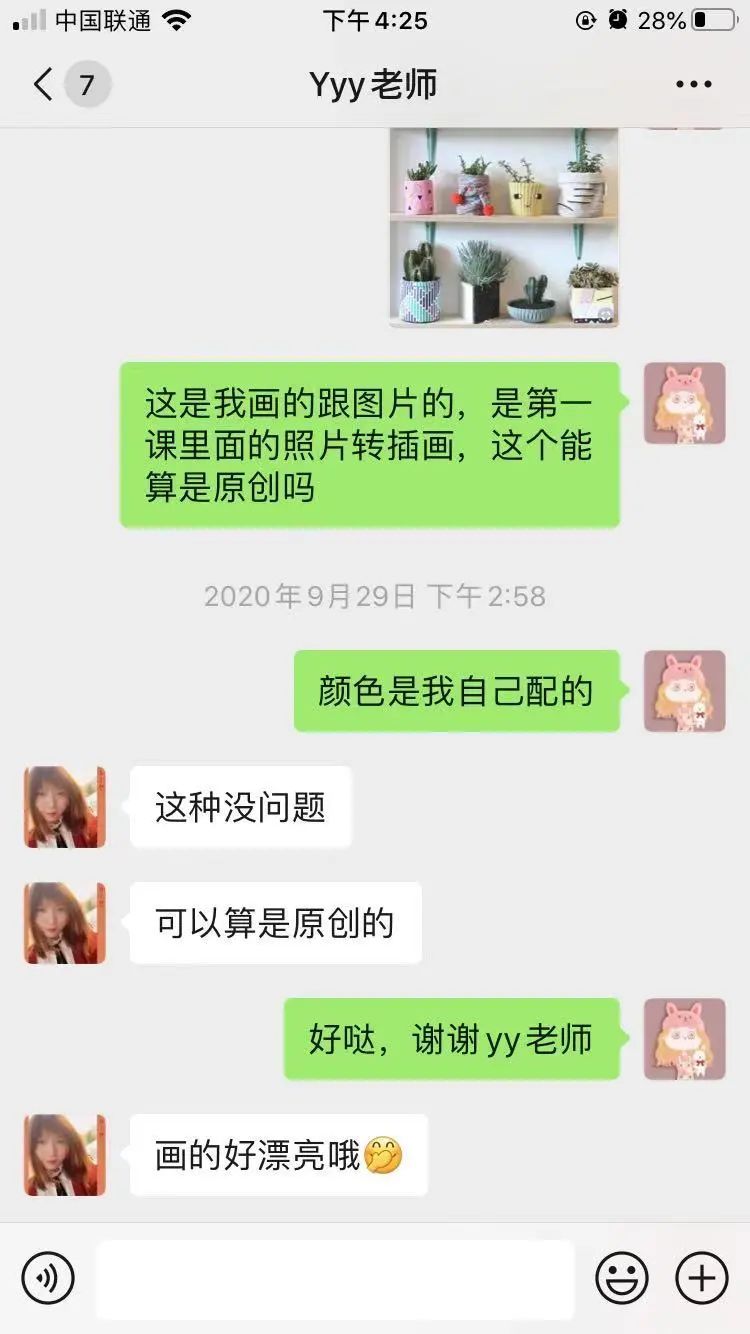This screenshot has width=750, height=1334.
Task: Tap the chat title Yyy老师
Action: [x=375, y=85]
